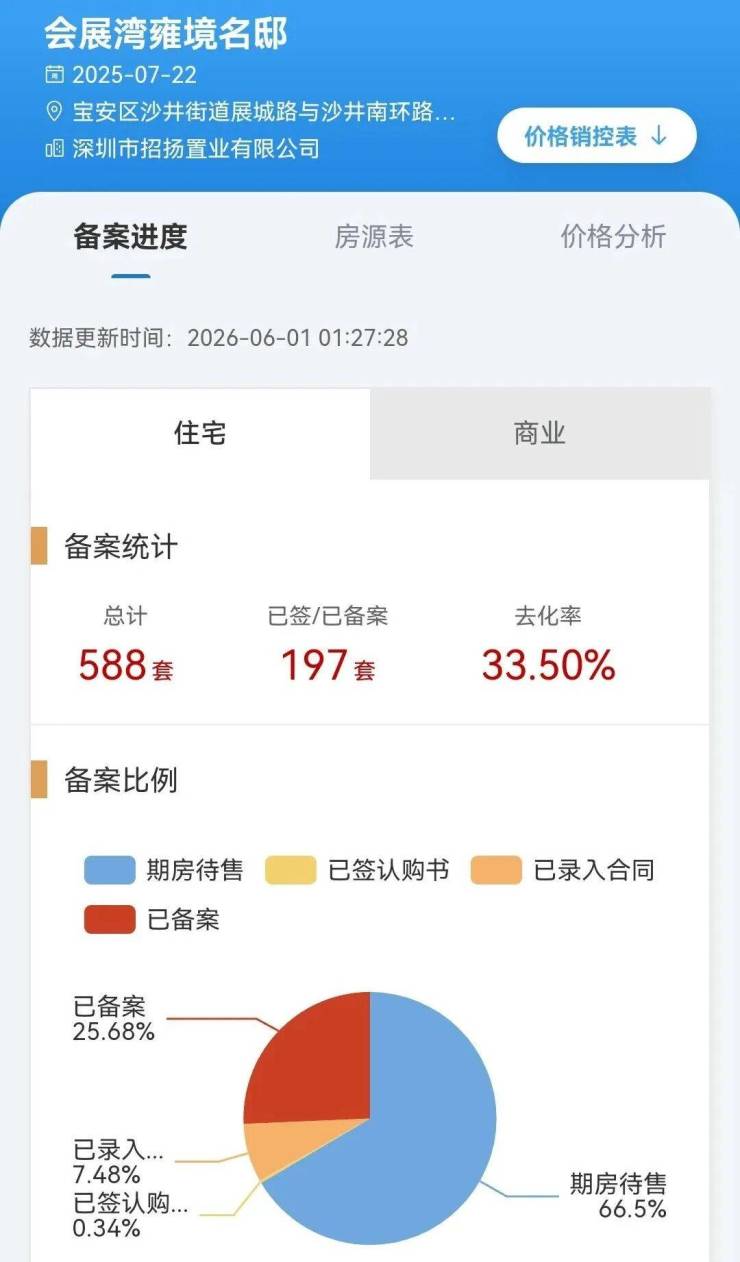
Task: Toggle the 已签认购书 legend item
Action: [x=357, y=870]
